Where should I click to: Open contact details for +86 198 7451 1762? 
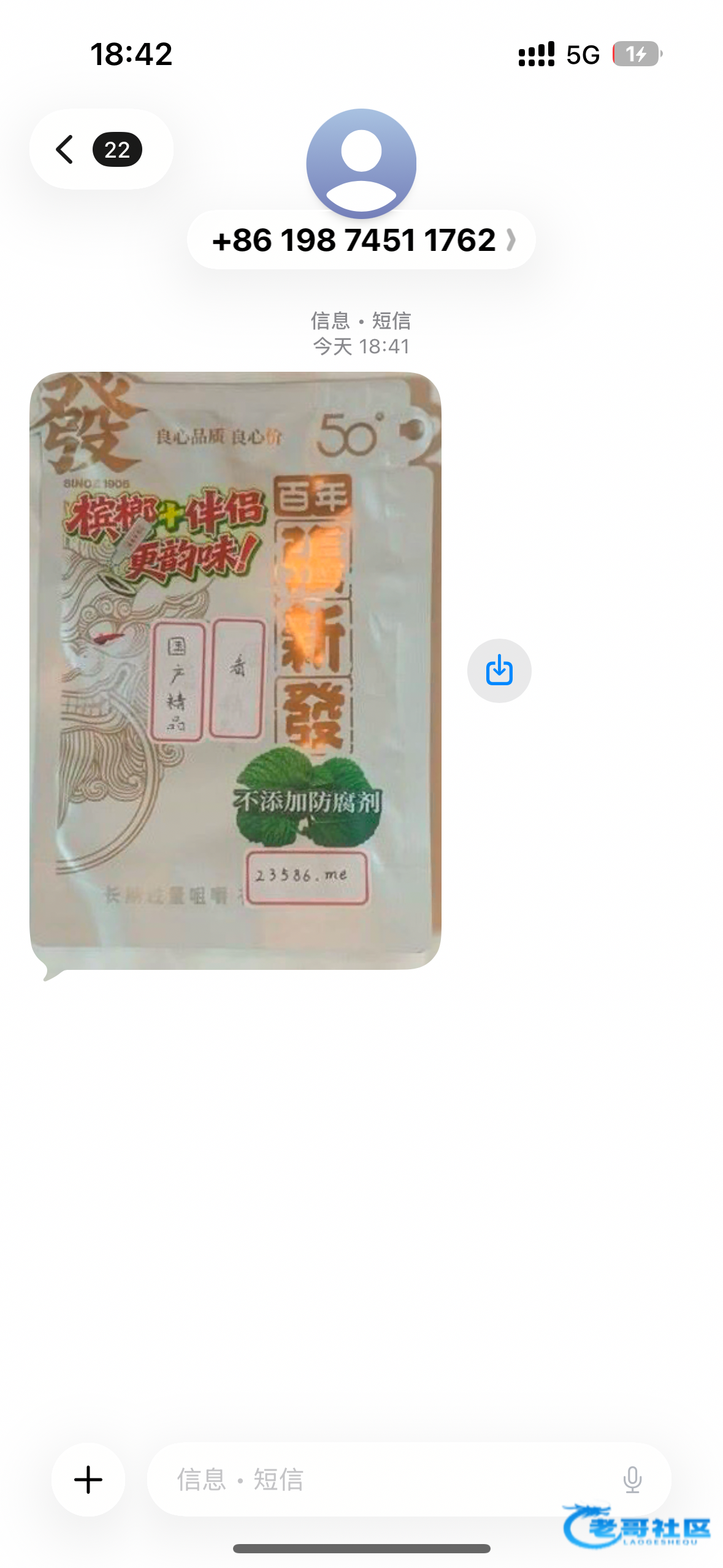(361, 240)
